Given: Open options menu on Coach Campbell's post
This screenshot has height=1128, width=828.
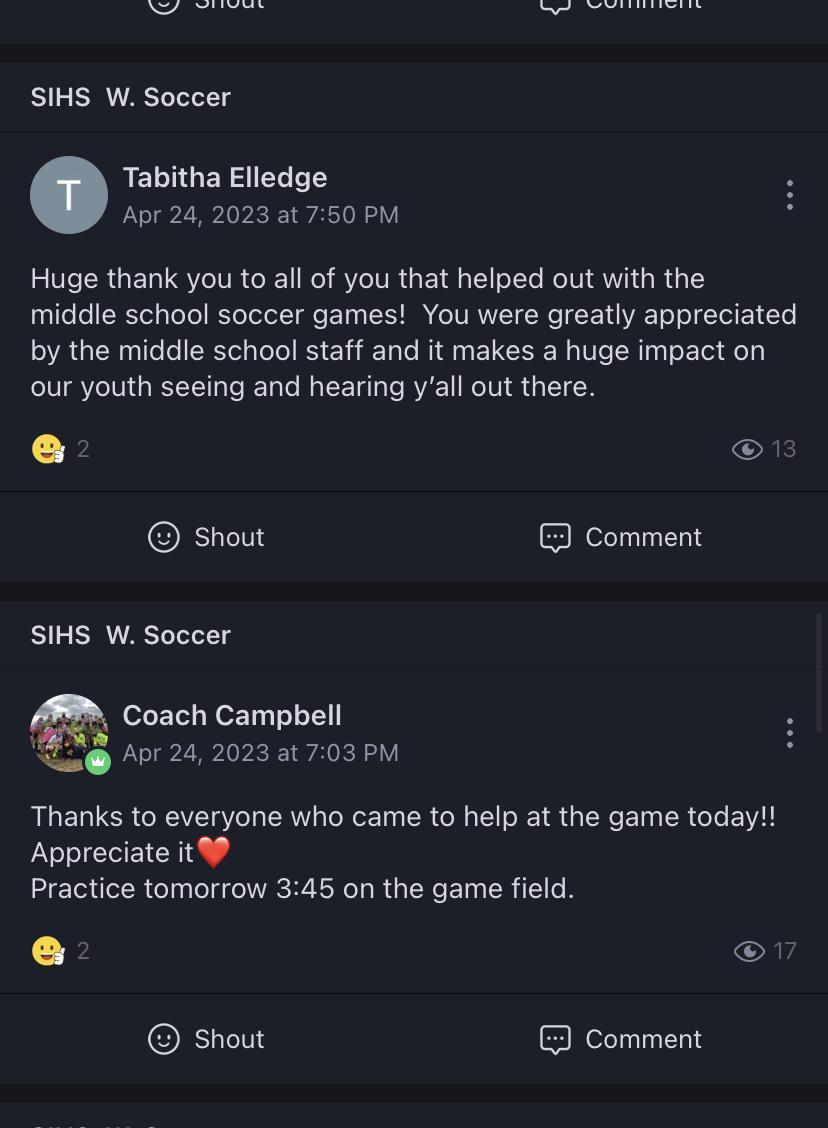Looking at the screenshot, I should 789,733.
